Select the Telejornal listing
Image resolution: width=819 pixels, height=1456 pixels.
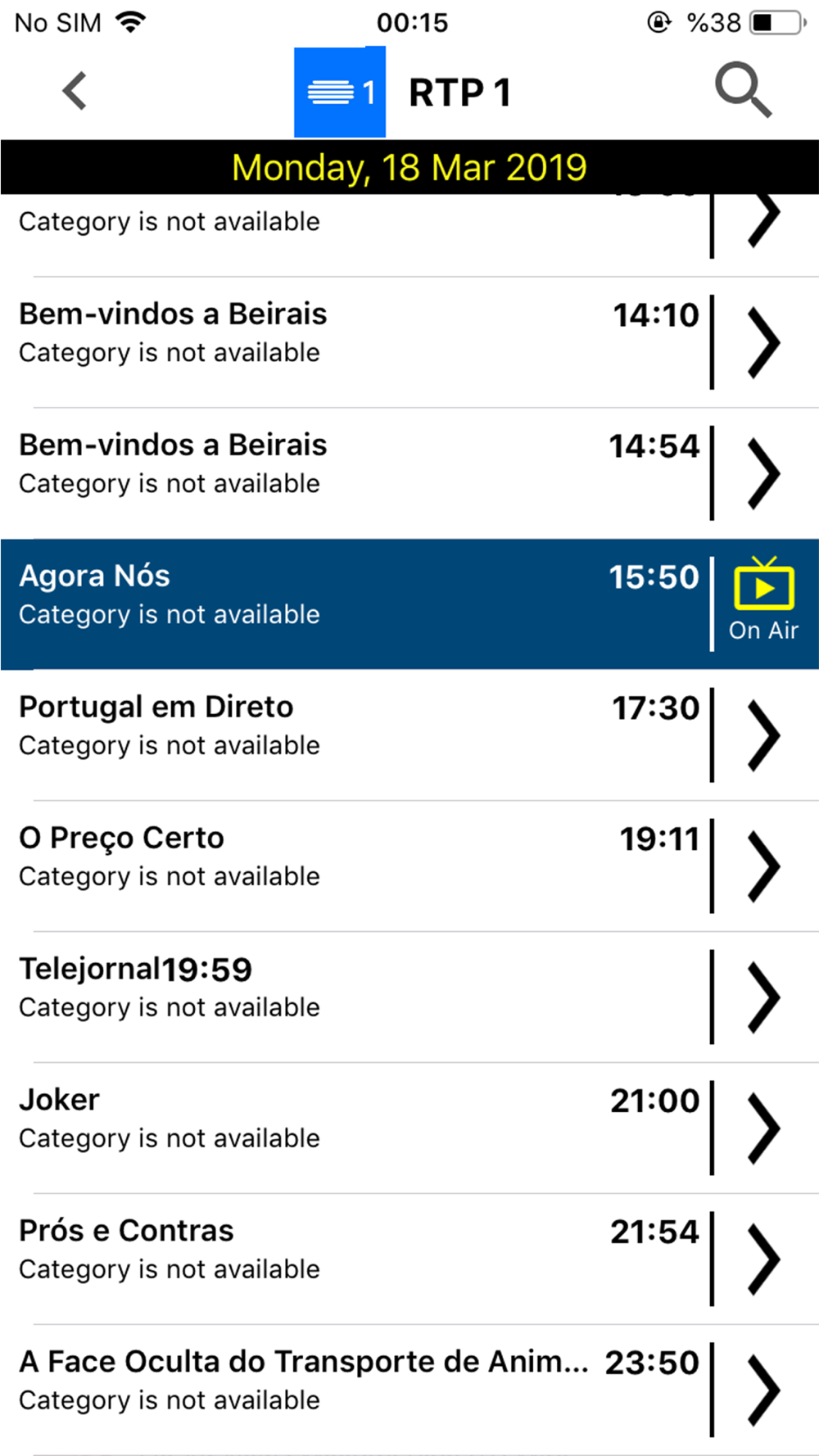(x=409, y=997)
